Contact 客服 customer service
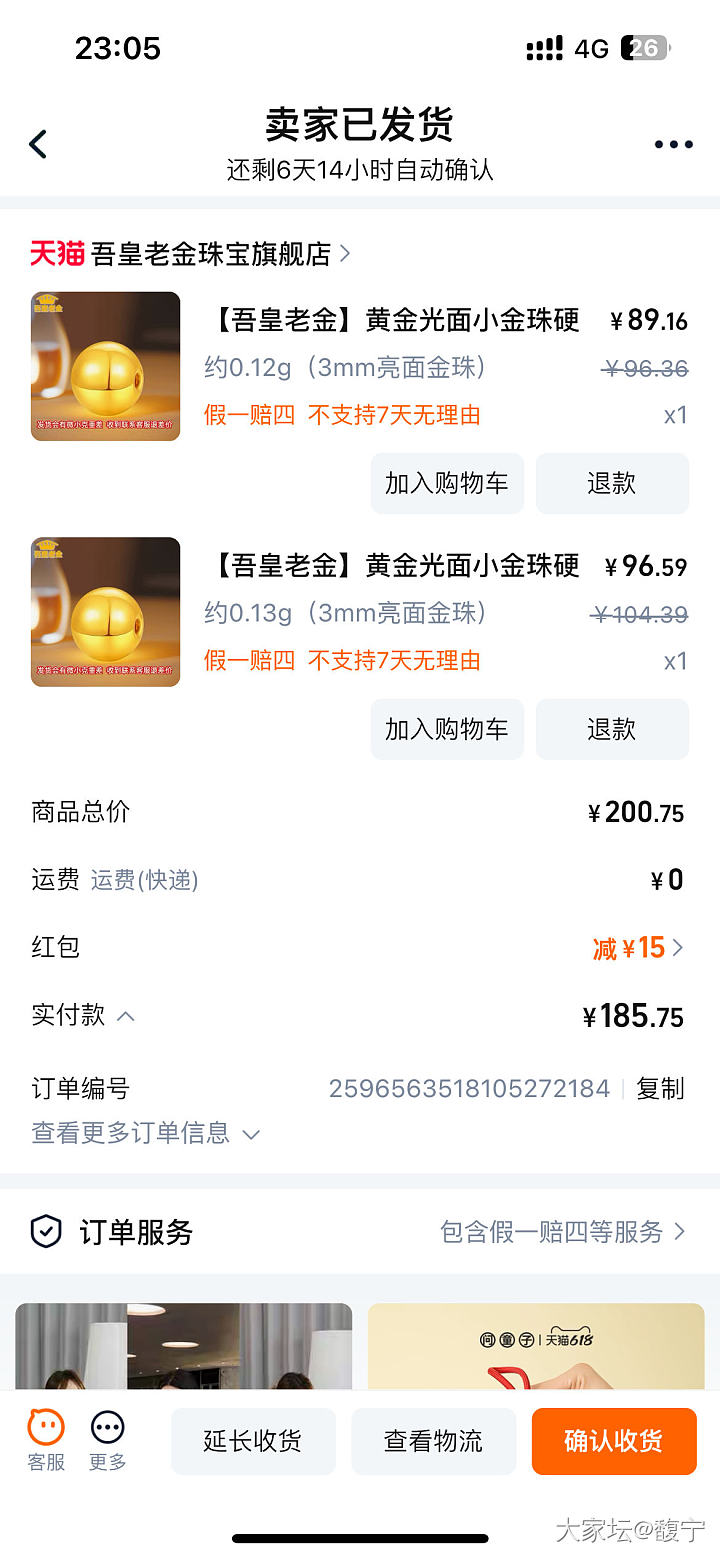This screenshot has height=1558, width=720. coord(46,1440)
